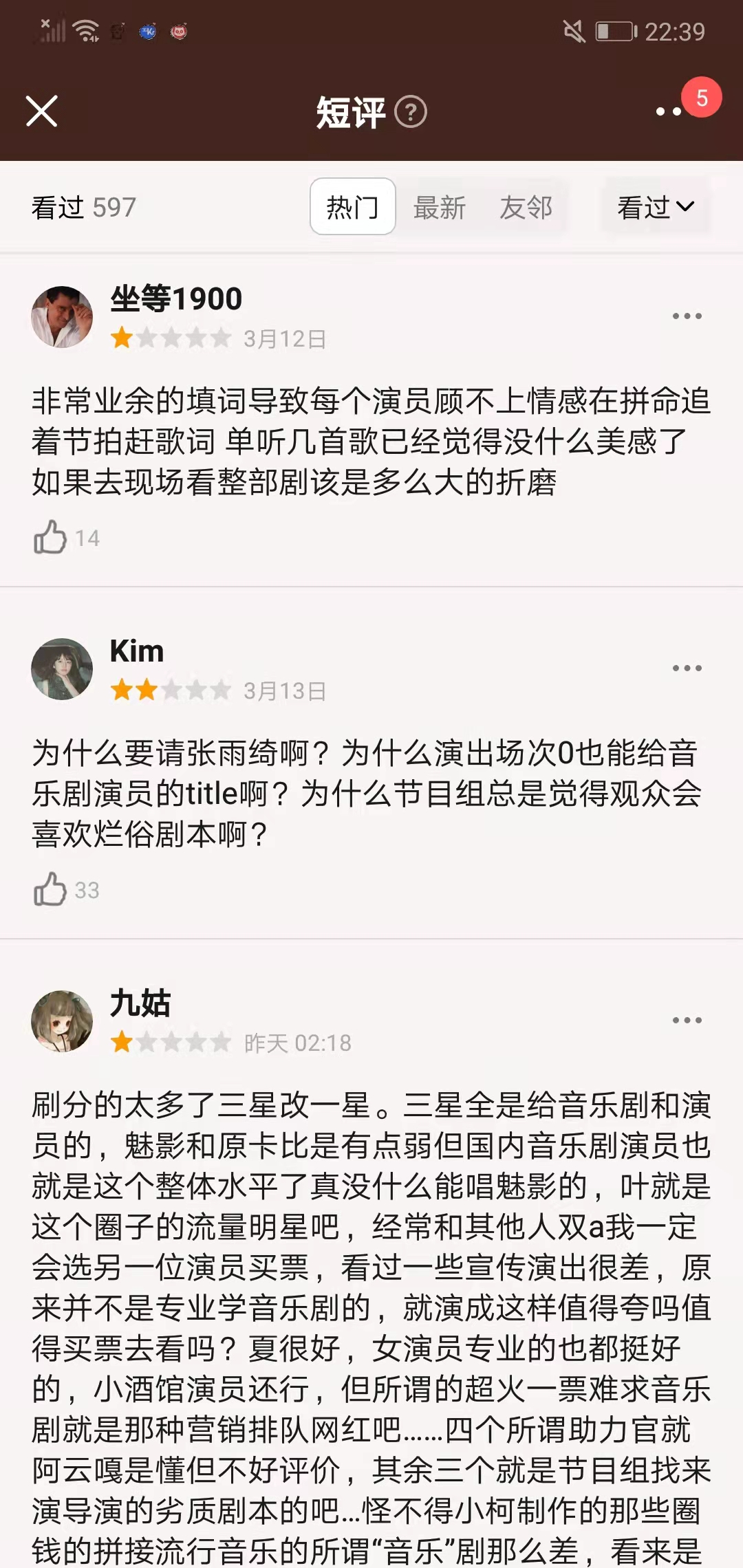Open more options on 坐等1900's review
This screenshot has height=1568, width=743.
click(687, 316)
